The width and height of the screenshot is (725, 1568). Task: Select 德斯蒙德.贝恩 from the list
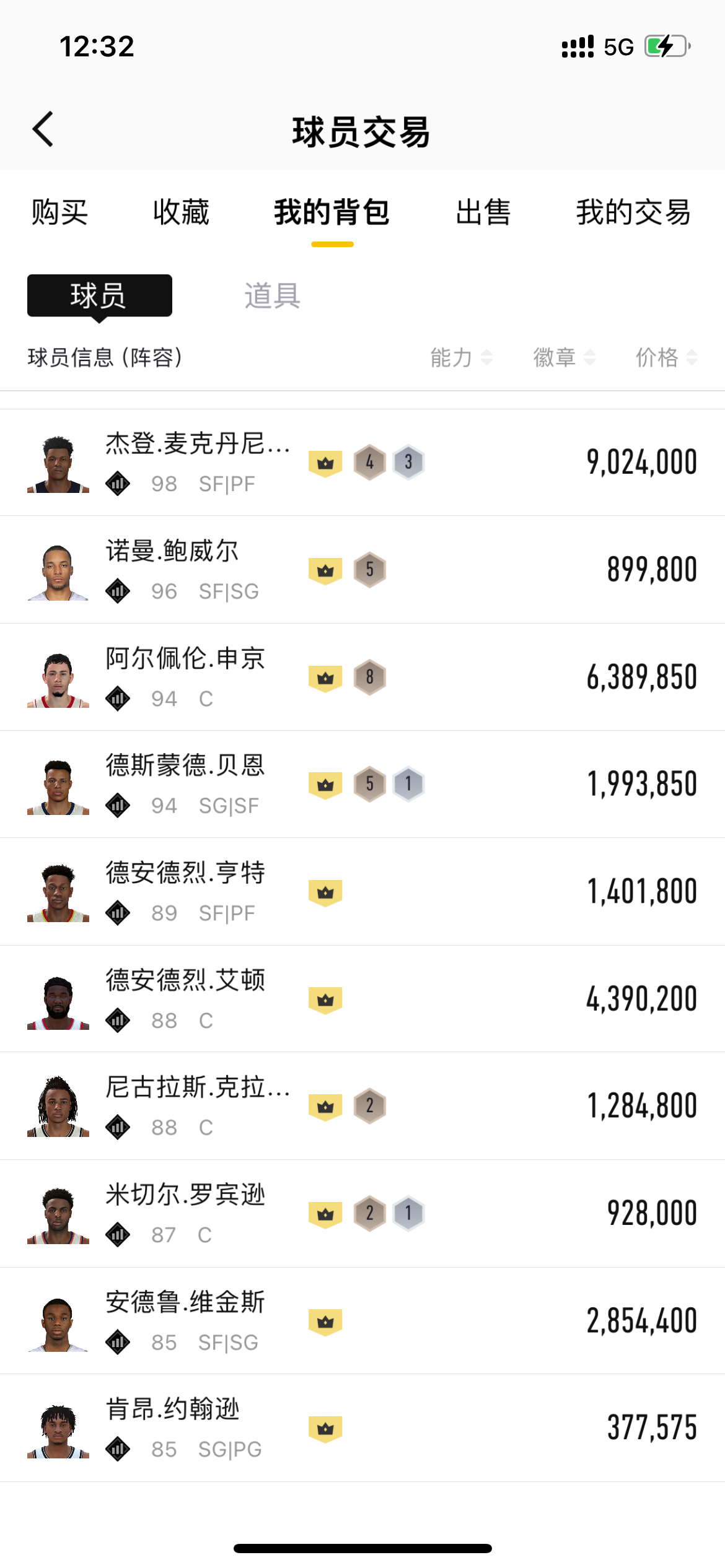click(x=362, y=784)
